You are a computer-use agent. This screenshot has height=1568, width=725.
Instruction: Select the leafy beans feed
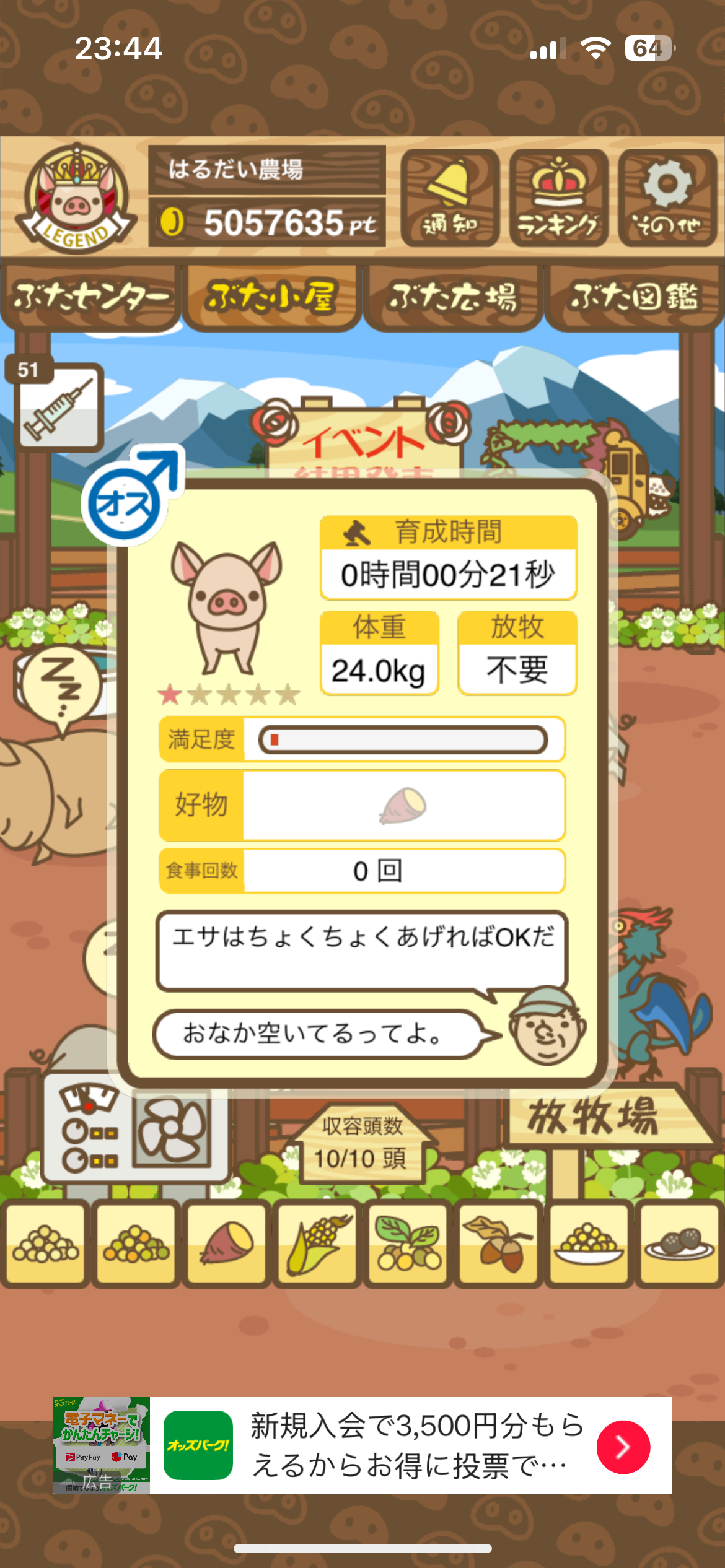pos(408,1243)
